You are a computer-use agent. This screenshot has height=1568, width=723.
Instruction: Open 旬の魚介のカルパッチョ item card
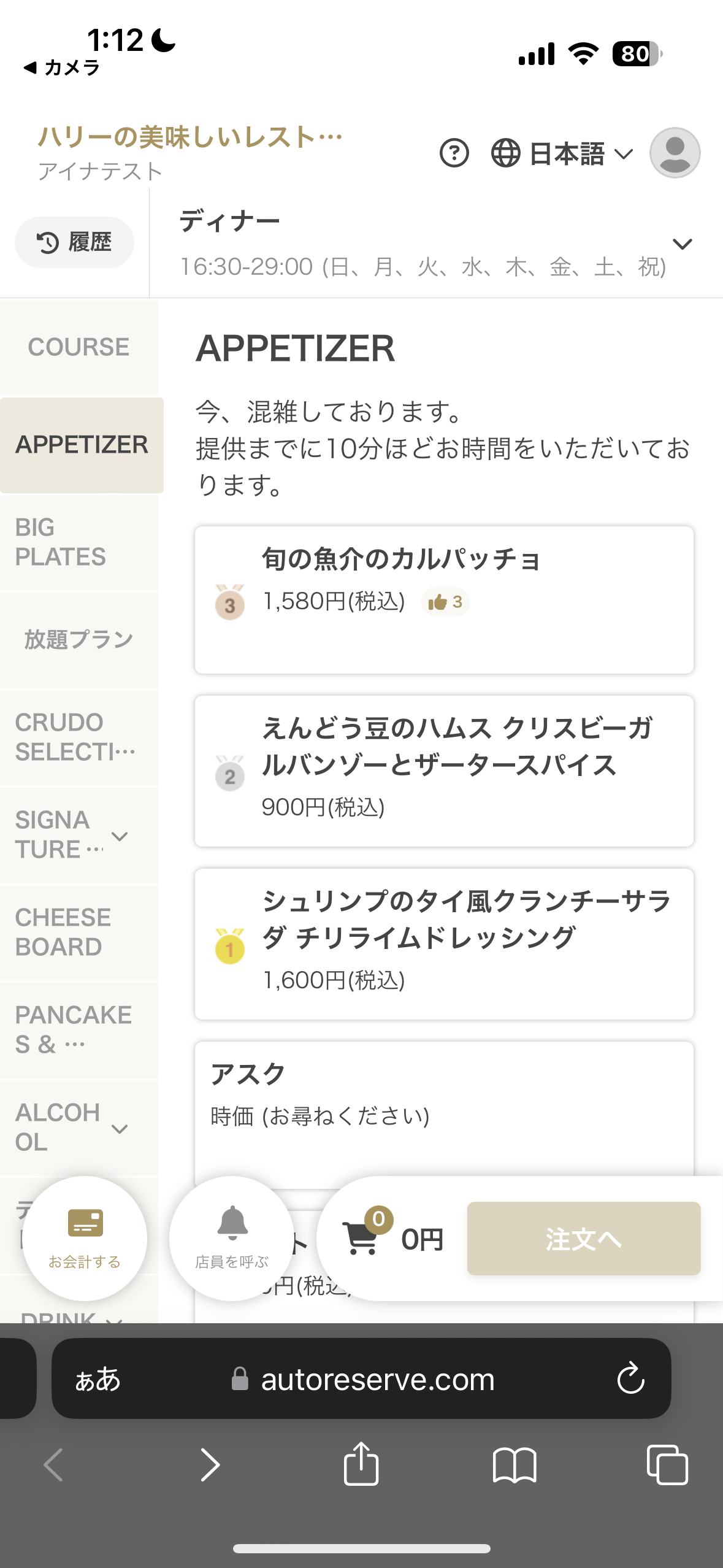click(x=444, y=600)
